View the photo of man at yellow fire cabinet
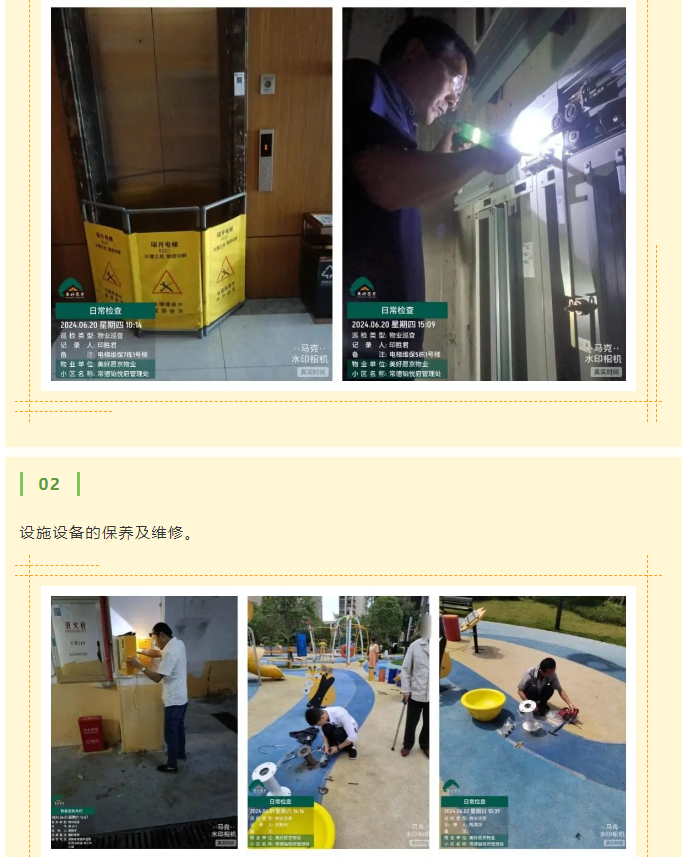This screenshot has width=687, height=857. pos(145,722)
